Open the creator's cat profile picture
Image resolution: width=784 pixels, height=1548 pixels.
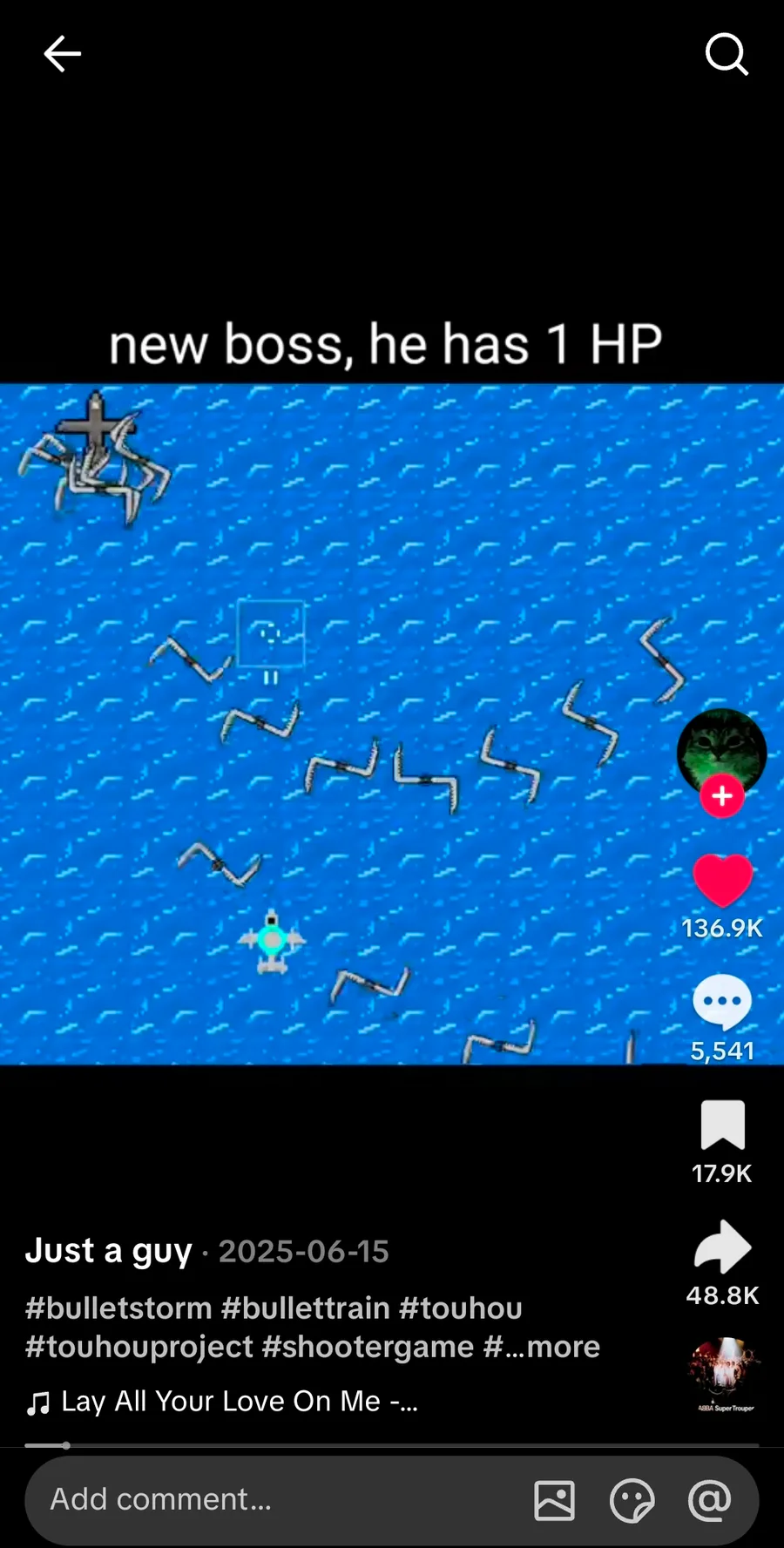click(x=721, y=751)
